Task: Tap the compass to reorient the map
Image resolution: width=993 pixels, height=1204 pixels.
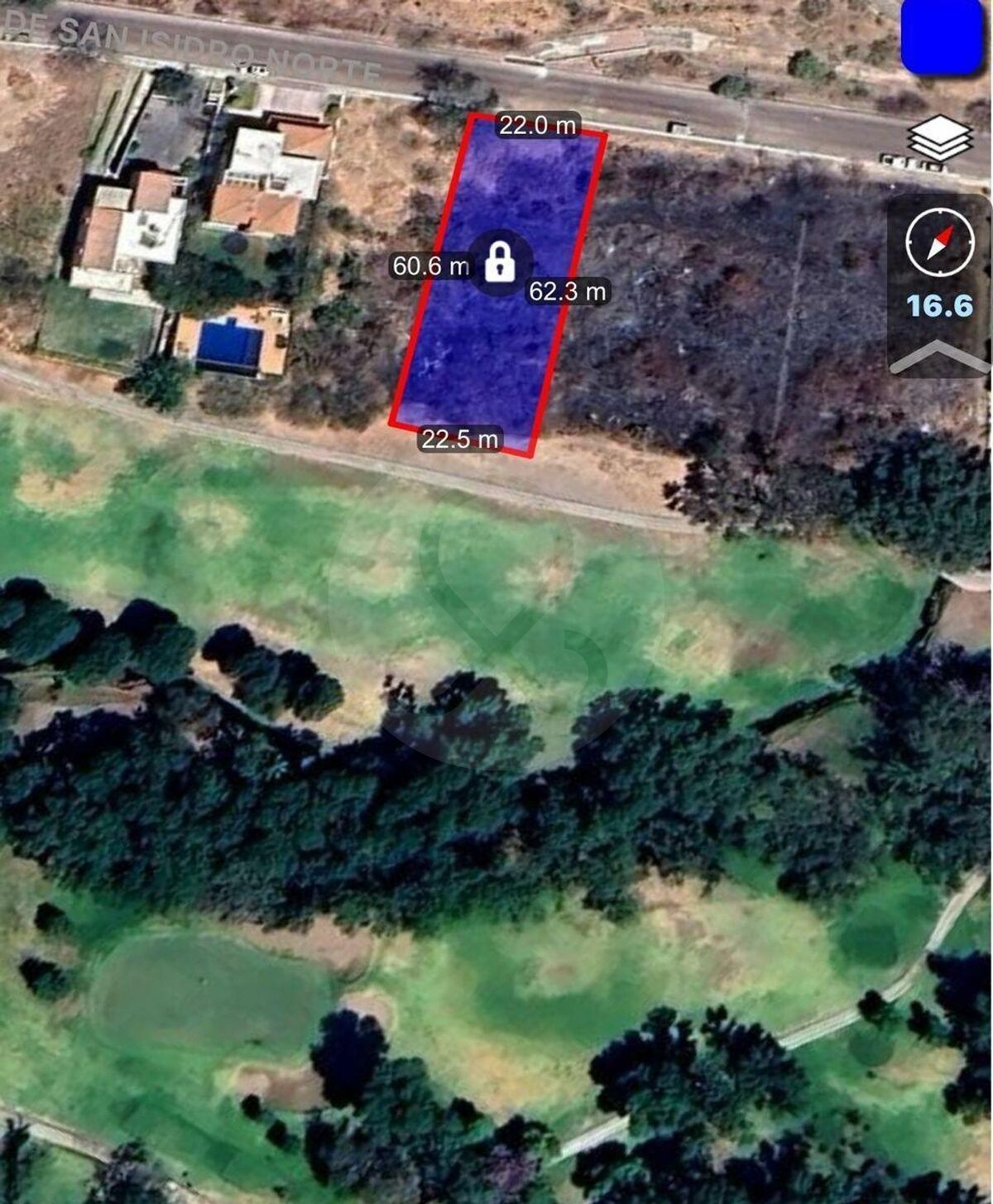Action: [940, 243]
